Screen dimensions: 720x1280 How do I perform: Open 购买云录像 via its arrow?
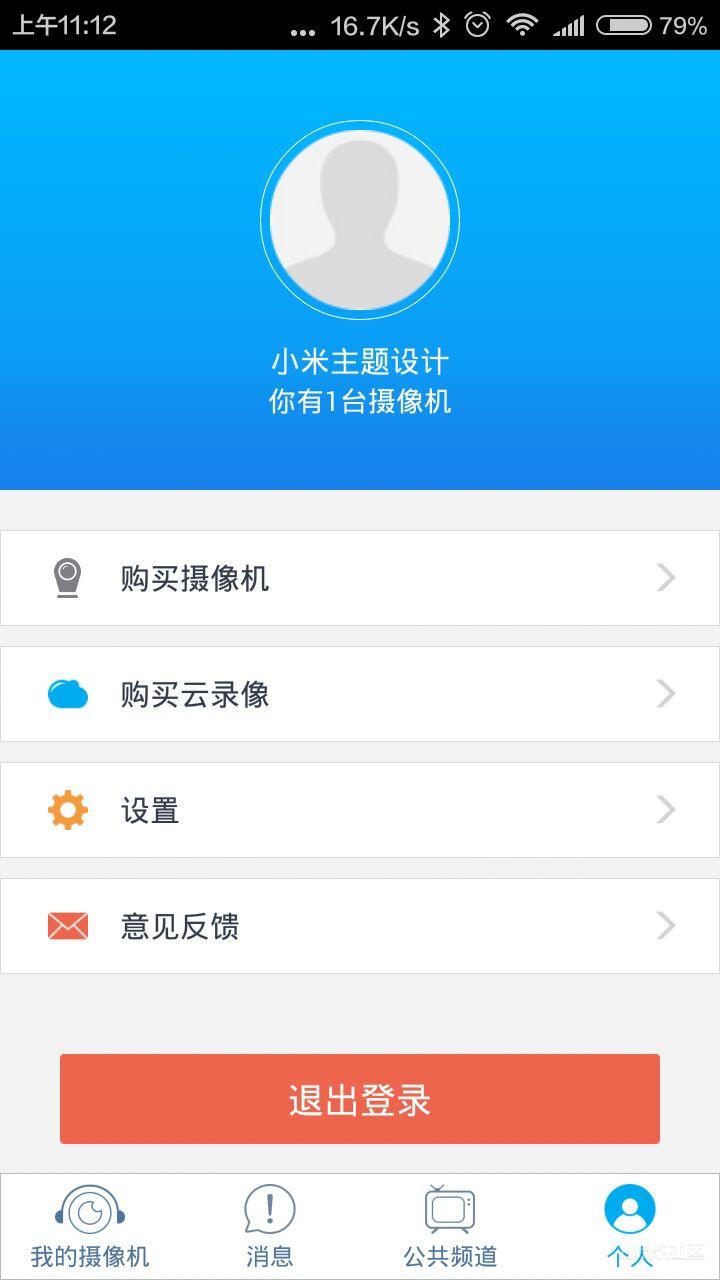coord(666,693)
